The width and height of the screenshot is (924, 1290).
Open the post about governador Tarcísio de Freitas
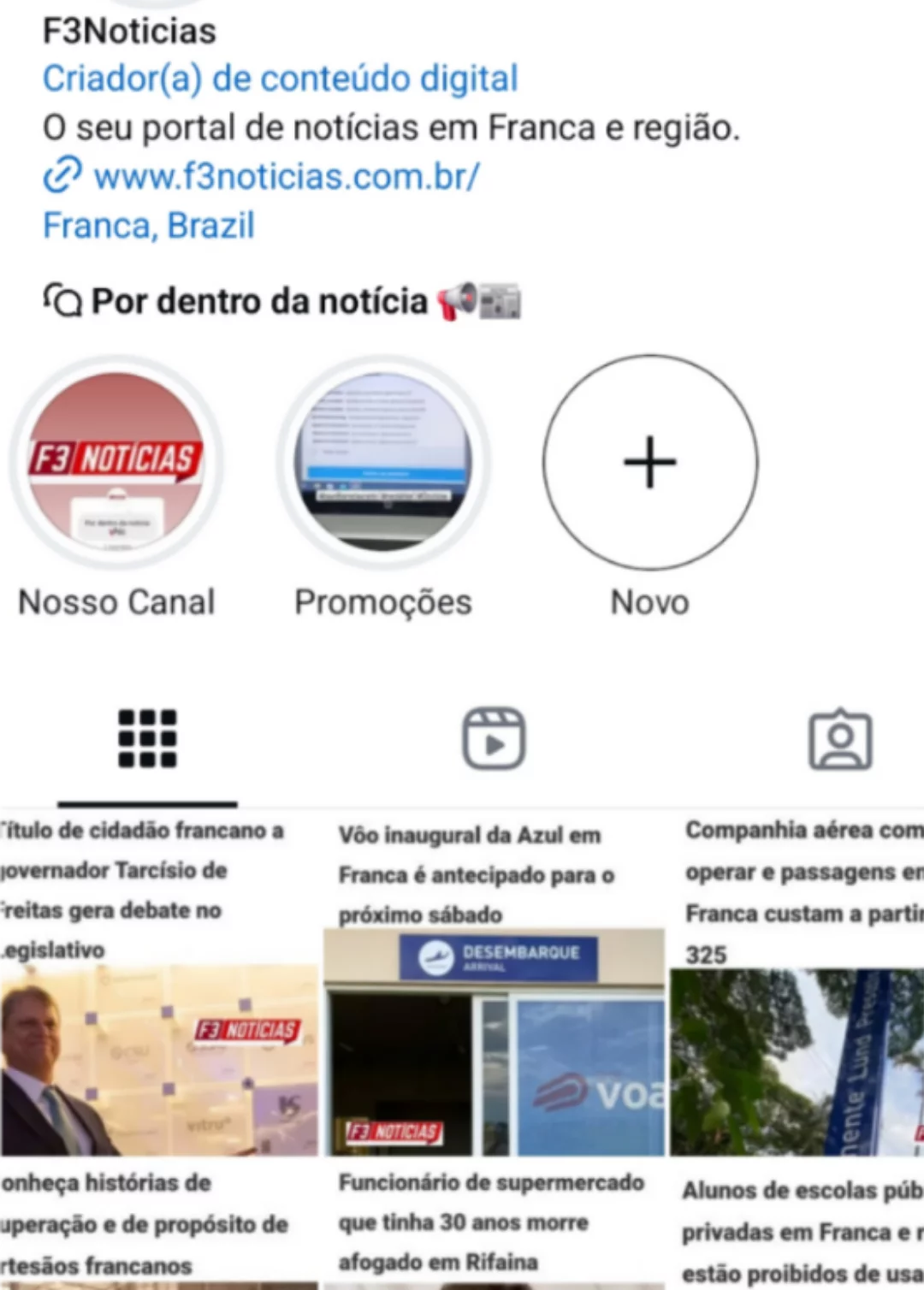coord(158,984)
